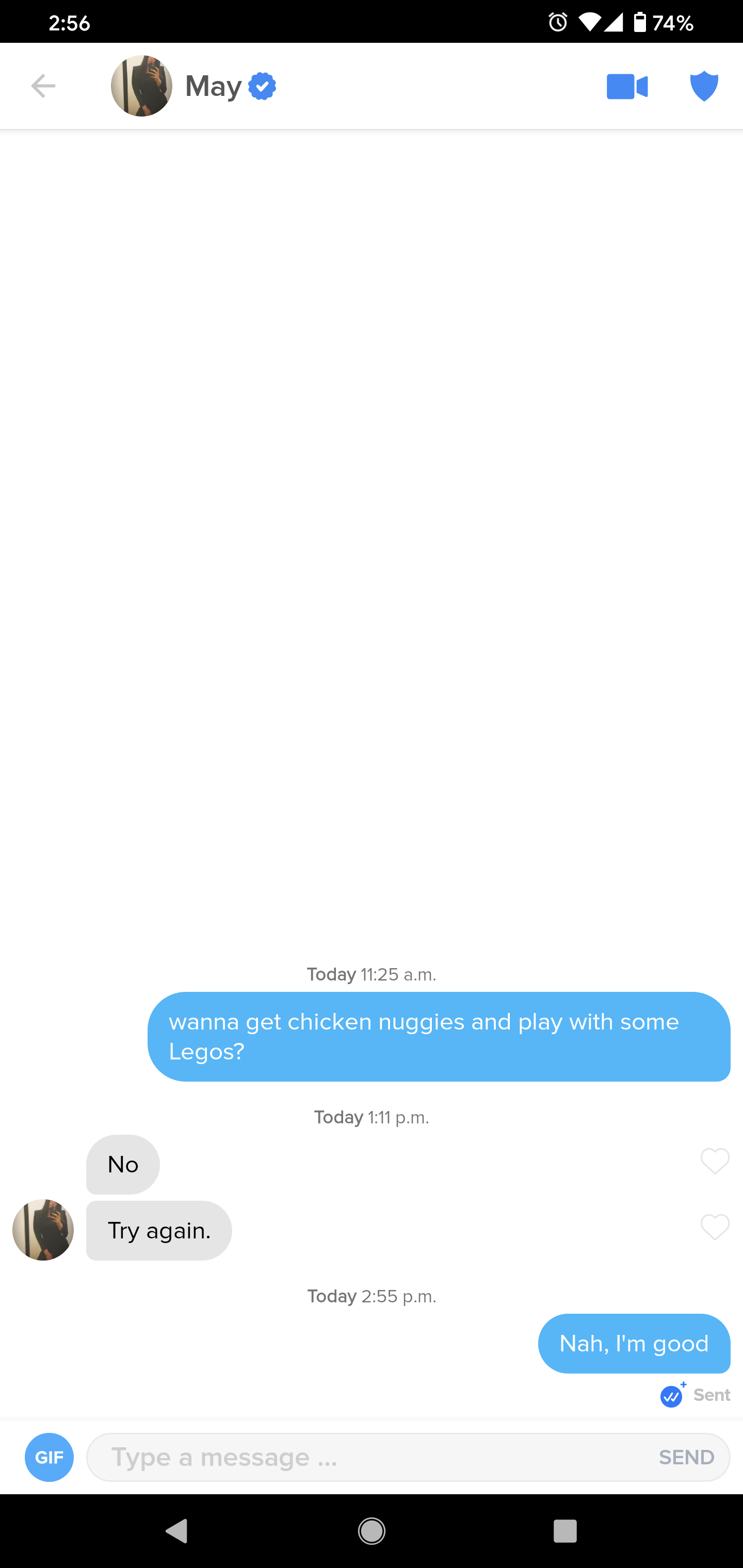Tap the system back button

177,1530
